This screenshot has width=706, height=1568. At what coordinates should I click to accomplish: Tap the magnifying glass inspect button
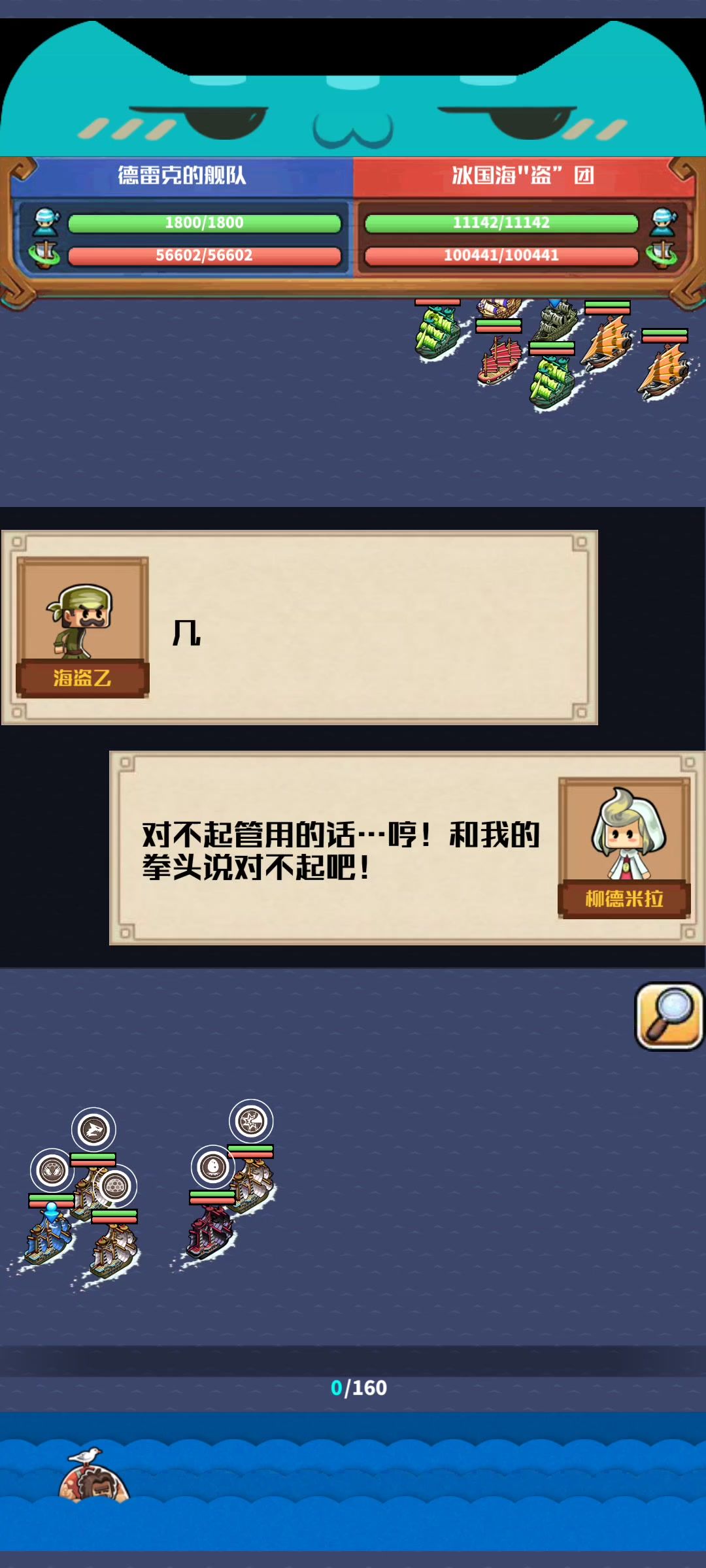tap(669, 1016)
